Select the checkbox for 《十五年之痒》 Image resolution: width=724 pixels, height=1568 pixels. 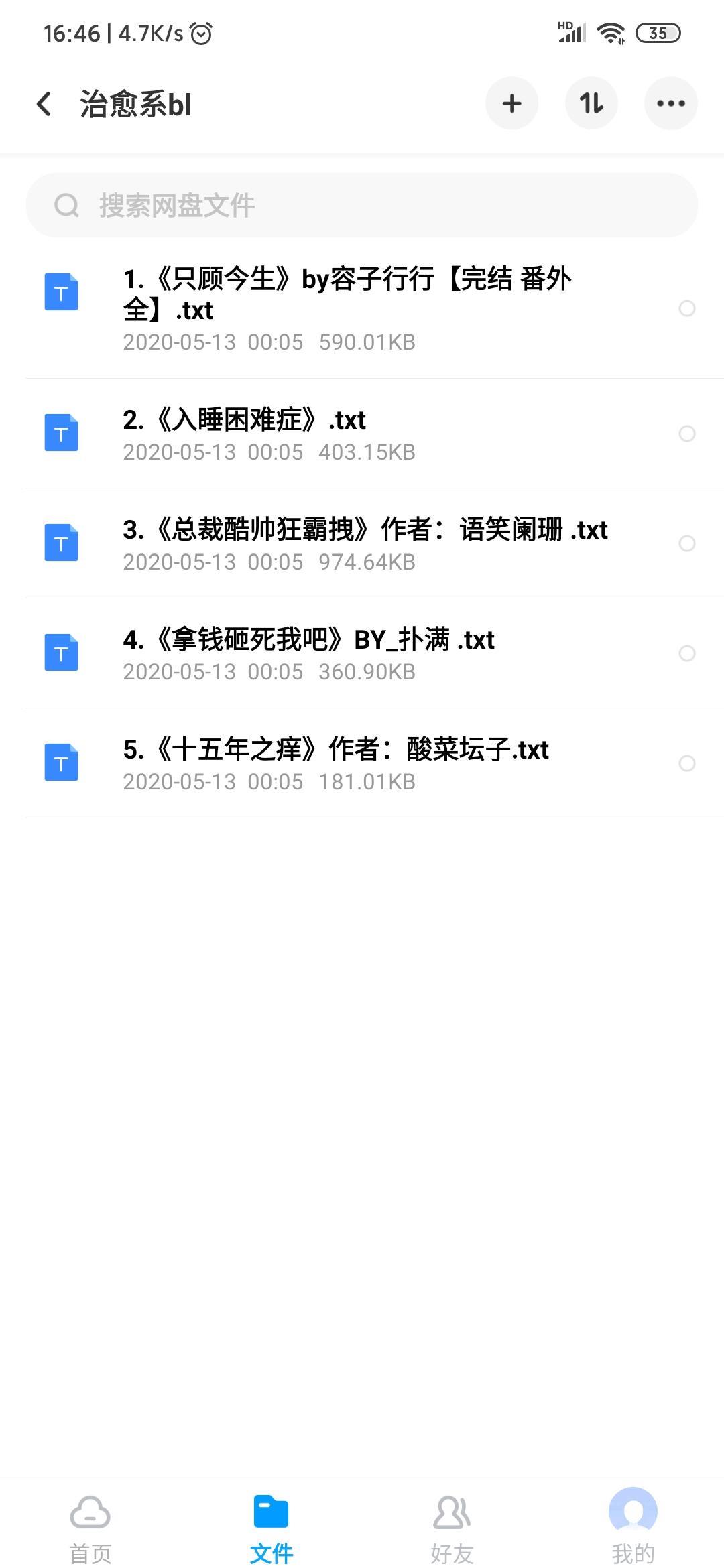[x=687, y=763]
